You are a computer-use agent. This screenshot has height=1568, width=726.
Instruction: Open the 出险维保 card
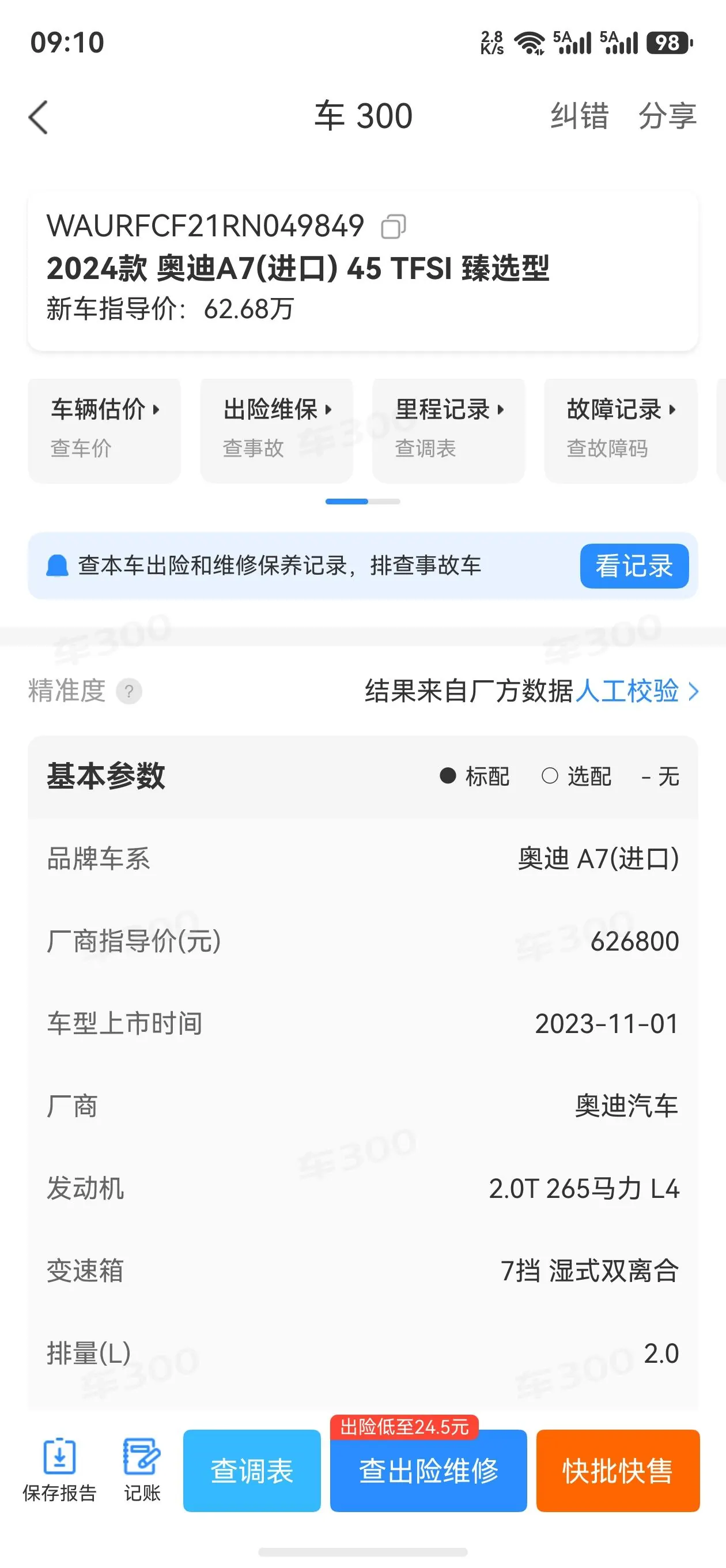(277, 429)
